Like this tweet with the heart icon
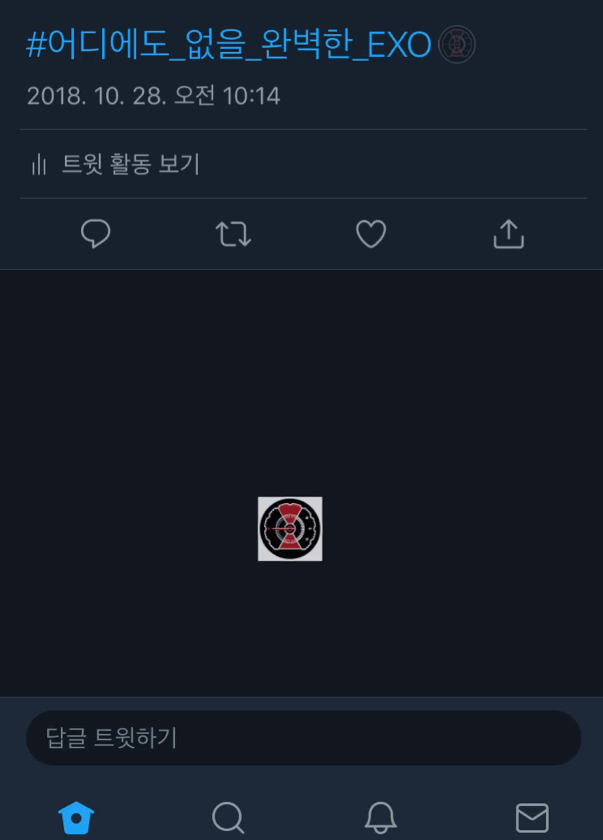Viewport: 603px width, 840px height. (x=371, y=234)
